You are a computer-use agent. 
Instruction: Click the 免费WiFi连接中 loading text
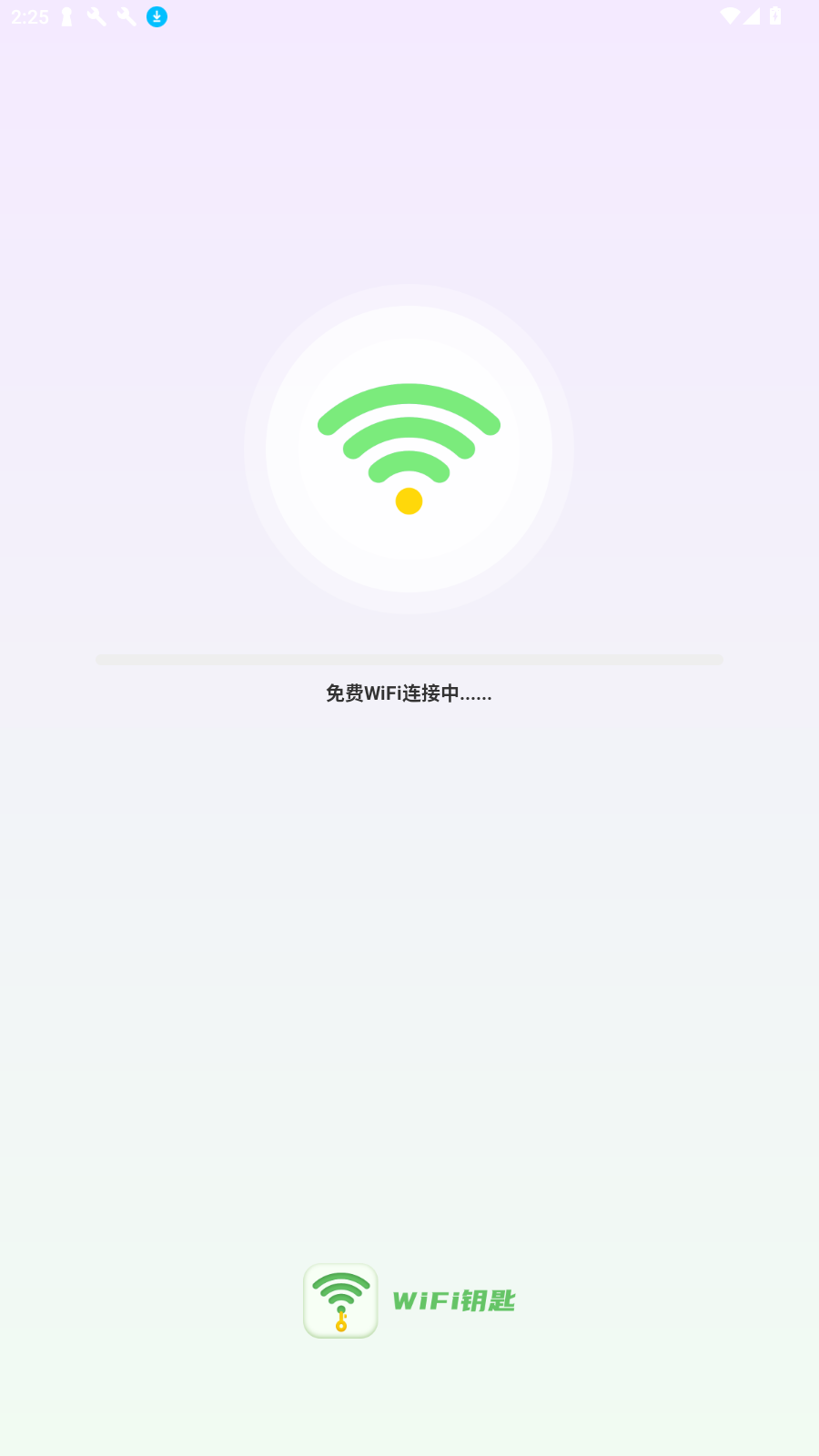(409, 693)
